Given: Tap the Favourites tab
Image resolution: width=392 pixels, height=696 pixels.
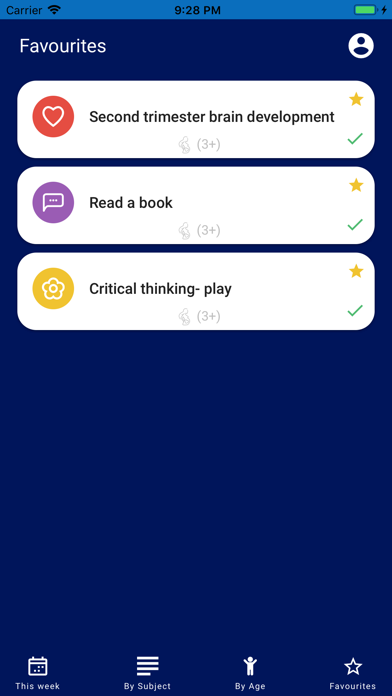Looking at the screenshot, I should coord(352,673).
